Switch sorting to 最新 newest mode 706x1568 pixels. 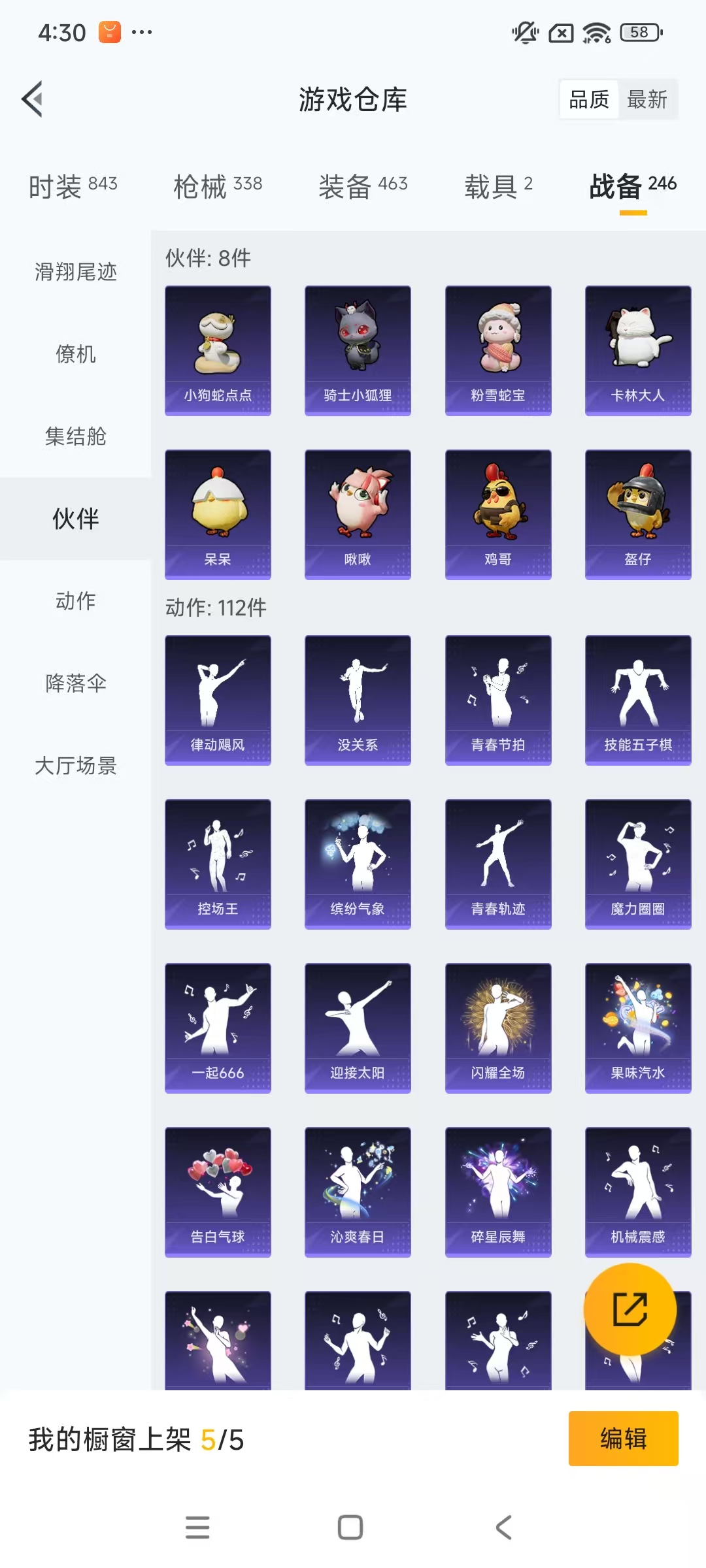pyautogui.click(x=648, y=99)
